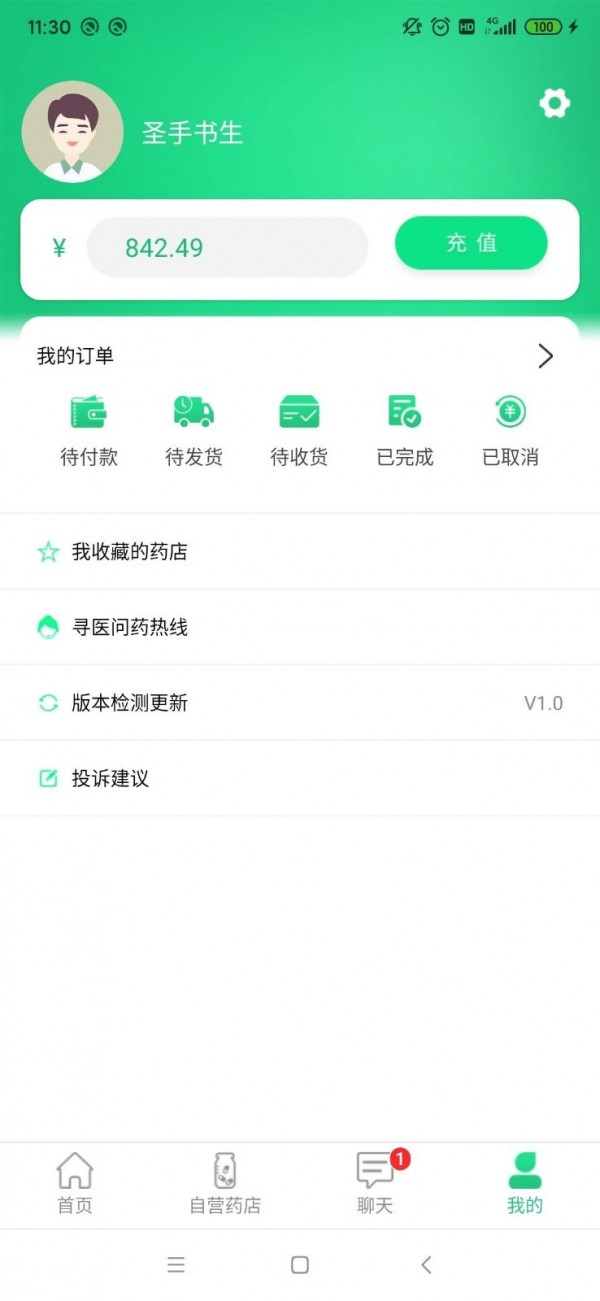Tap the system home button
Image resolution: width=600 pixels, height=1301 pixels.
click(300, 1265)
